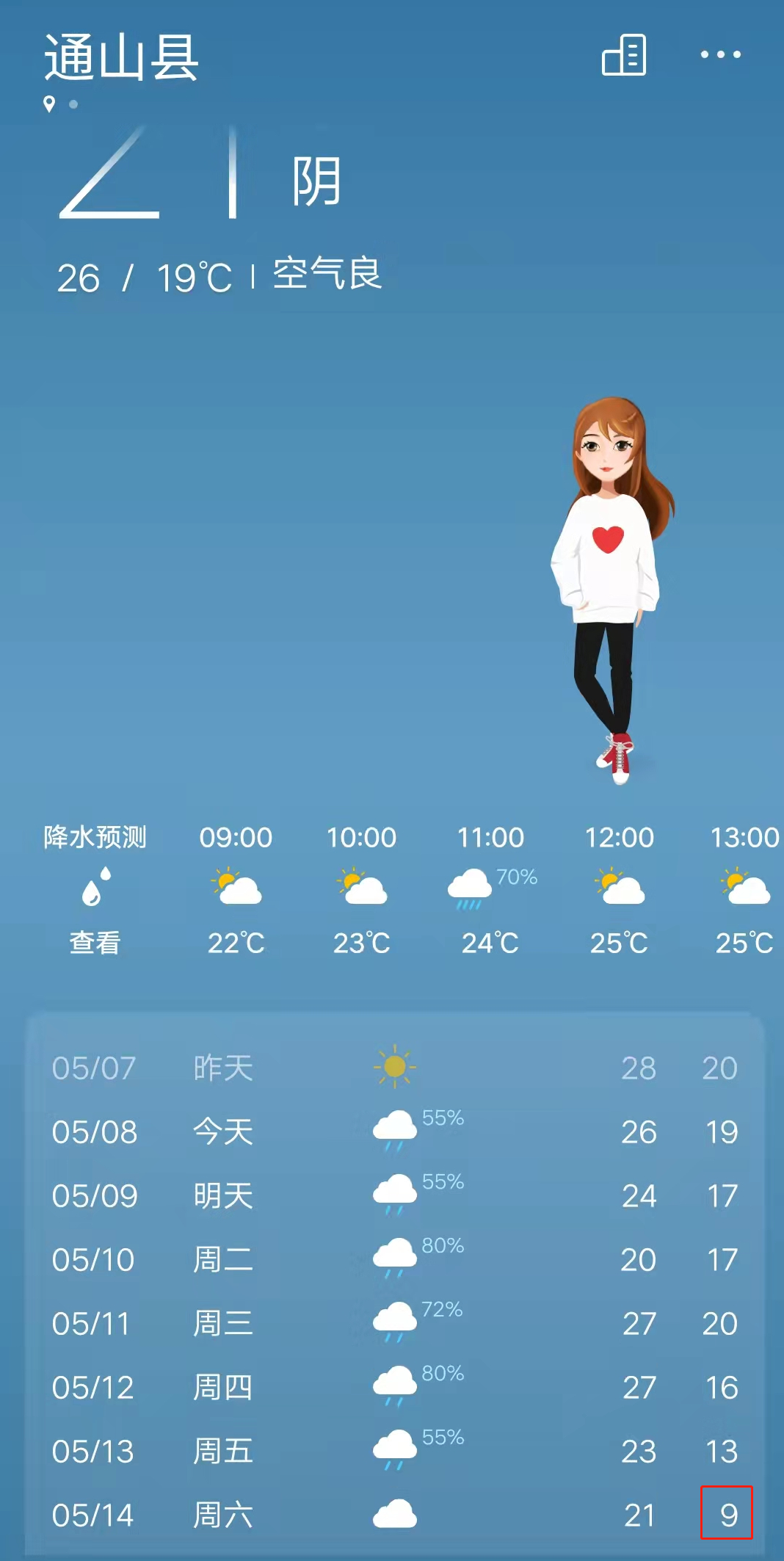Viewport: 784px width, 1561px height.
Task: Open the three-dot overflow menu
Action: [720, 55]
